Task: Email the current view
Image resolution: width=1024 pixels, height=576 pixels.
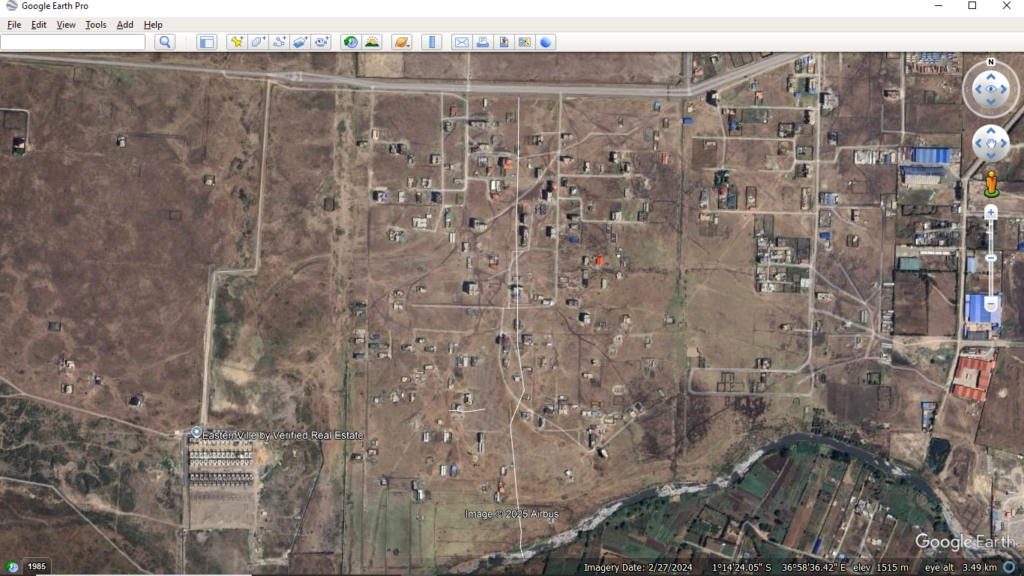Action: click(x=461, y=42)
